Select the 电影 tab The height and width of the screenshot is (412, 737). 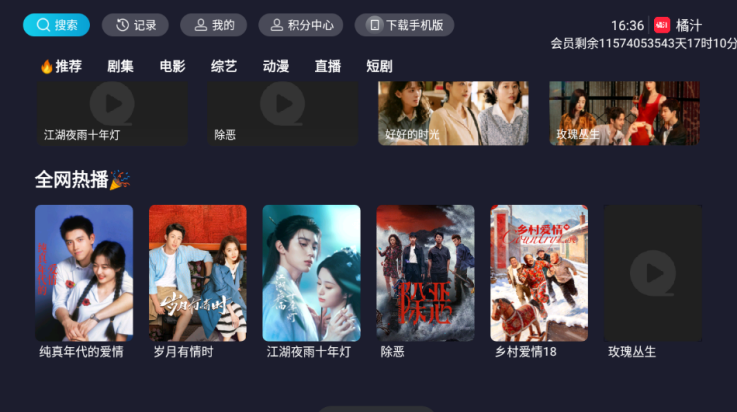click(x=172, y=66)
